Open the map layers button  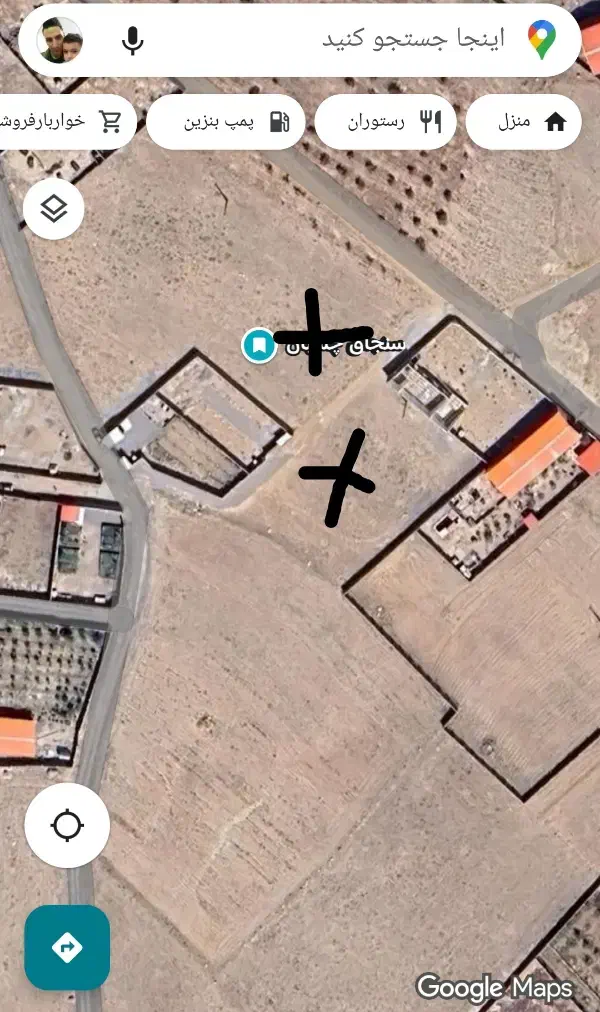54,208
